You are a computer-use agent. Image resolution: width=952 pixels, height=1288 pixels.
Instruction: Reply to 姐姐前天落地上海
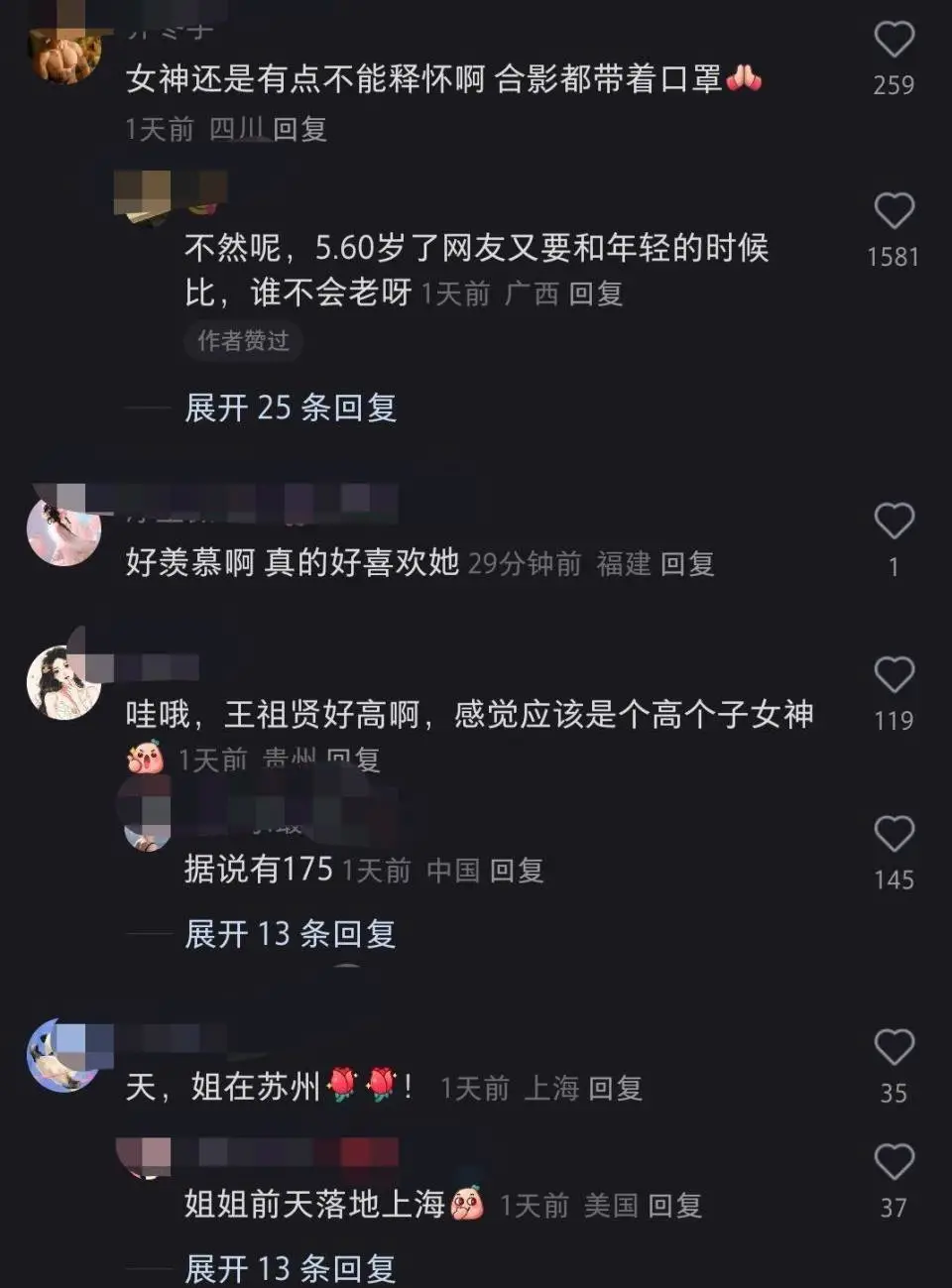pos(675,1206)
